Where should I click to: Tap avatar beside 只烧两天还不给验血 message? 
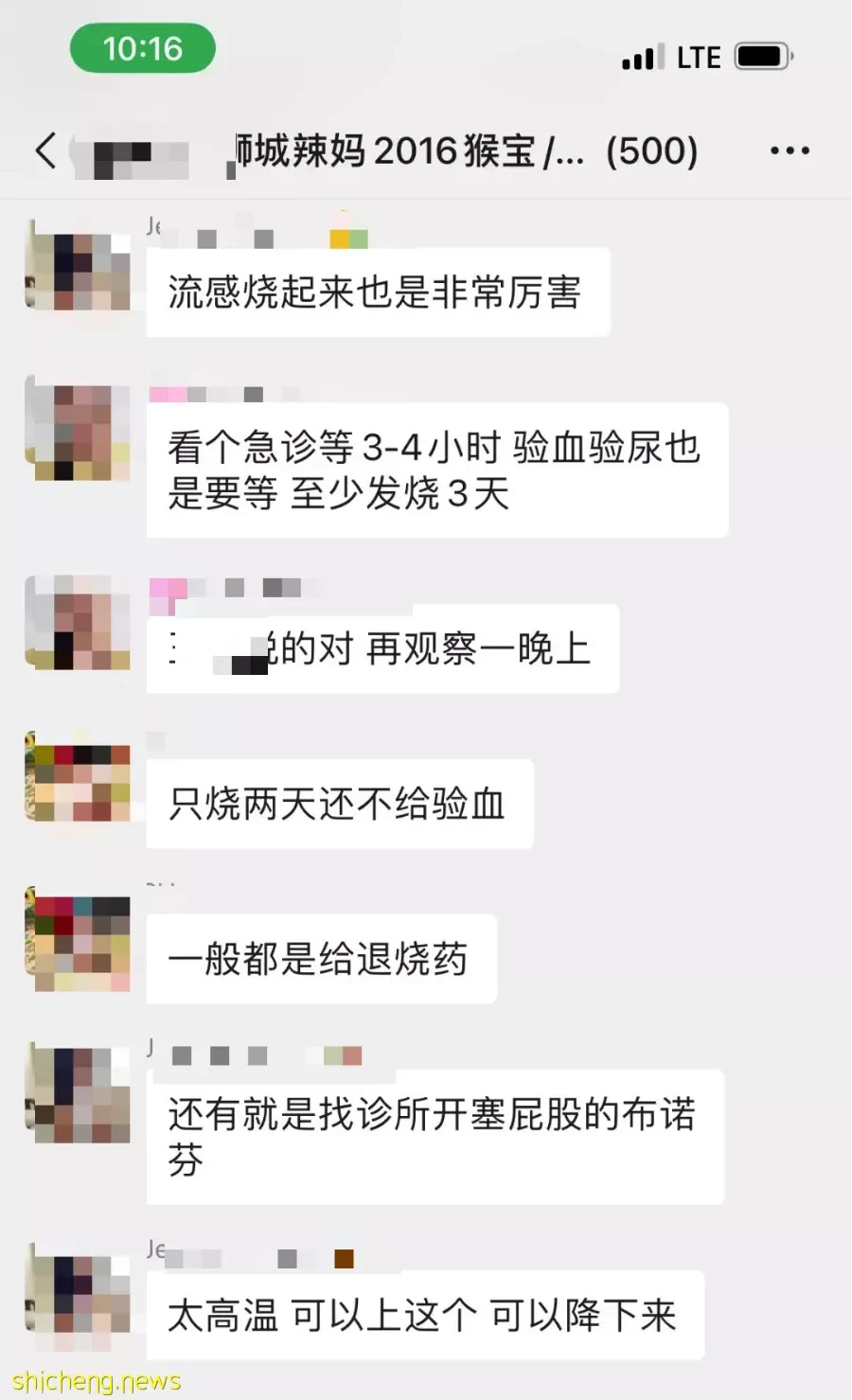point(78,778)
